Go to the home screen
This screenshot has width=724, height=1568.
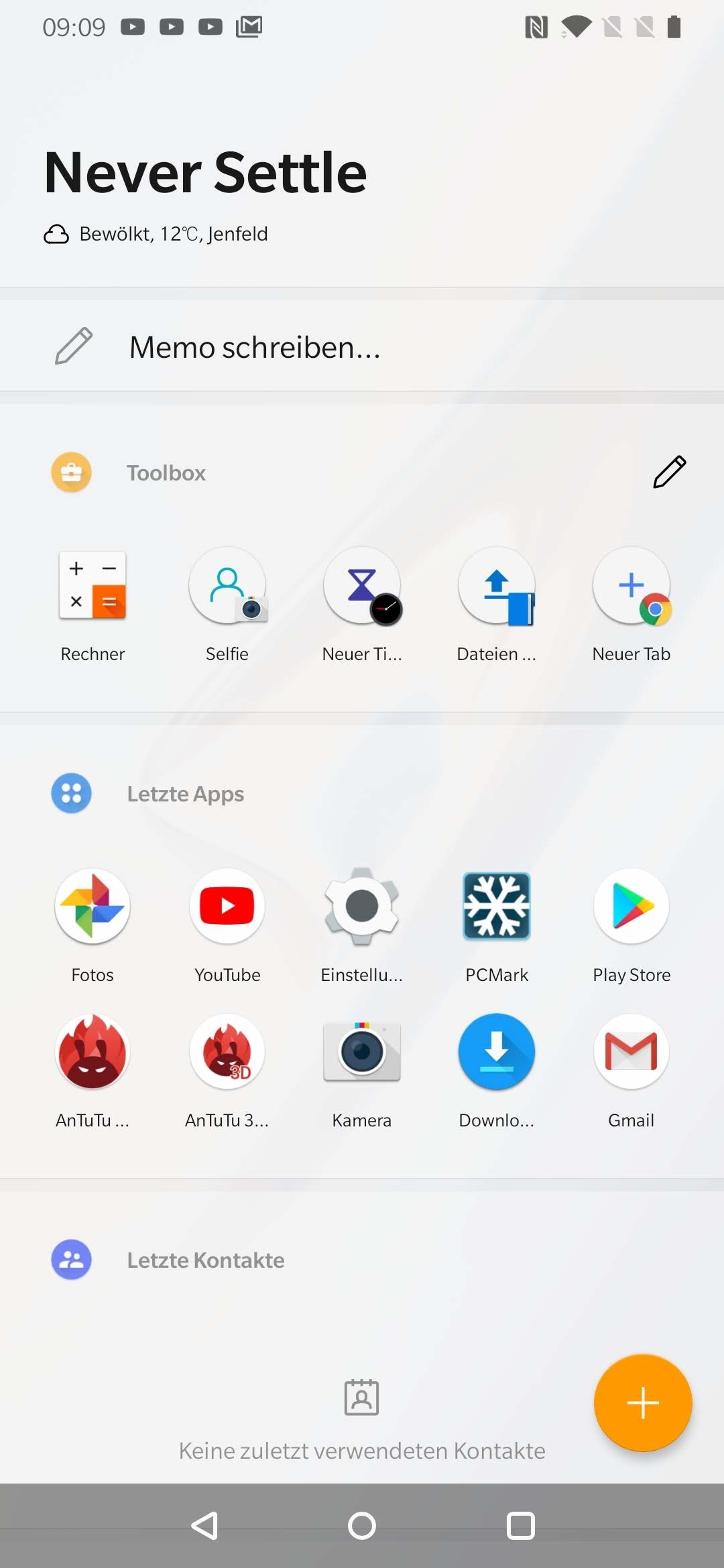(x=362, y=1526)
